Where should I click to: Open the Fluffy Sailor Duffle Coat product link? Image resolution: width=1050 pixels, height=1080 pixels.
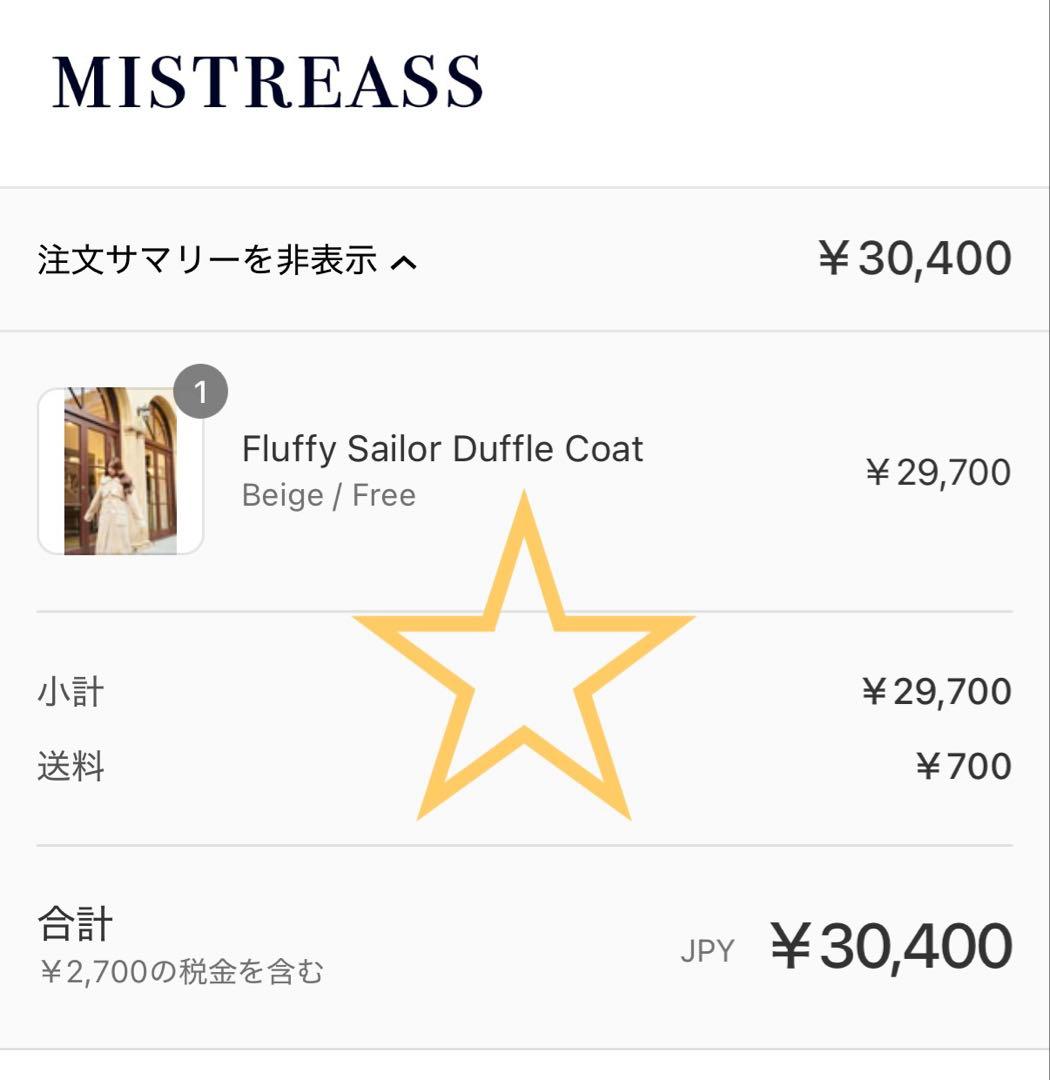[443, 449]
